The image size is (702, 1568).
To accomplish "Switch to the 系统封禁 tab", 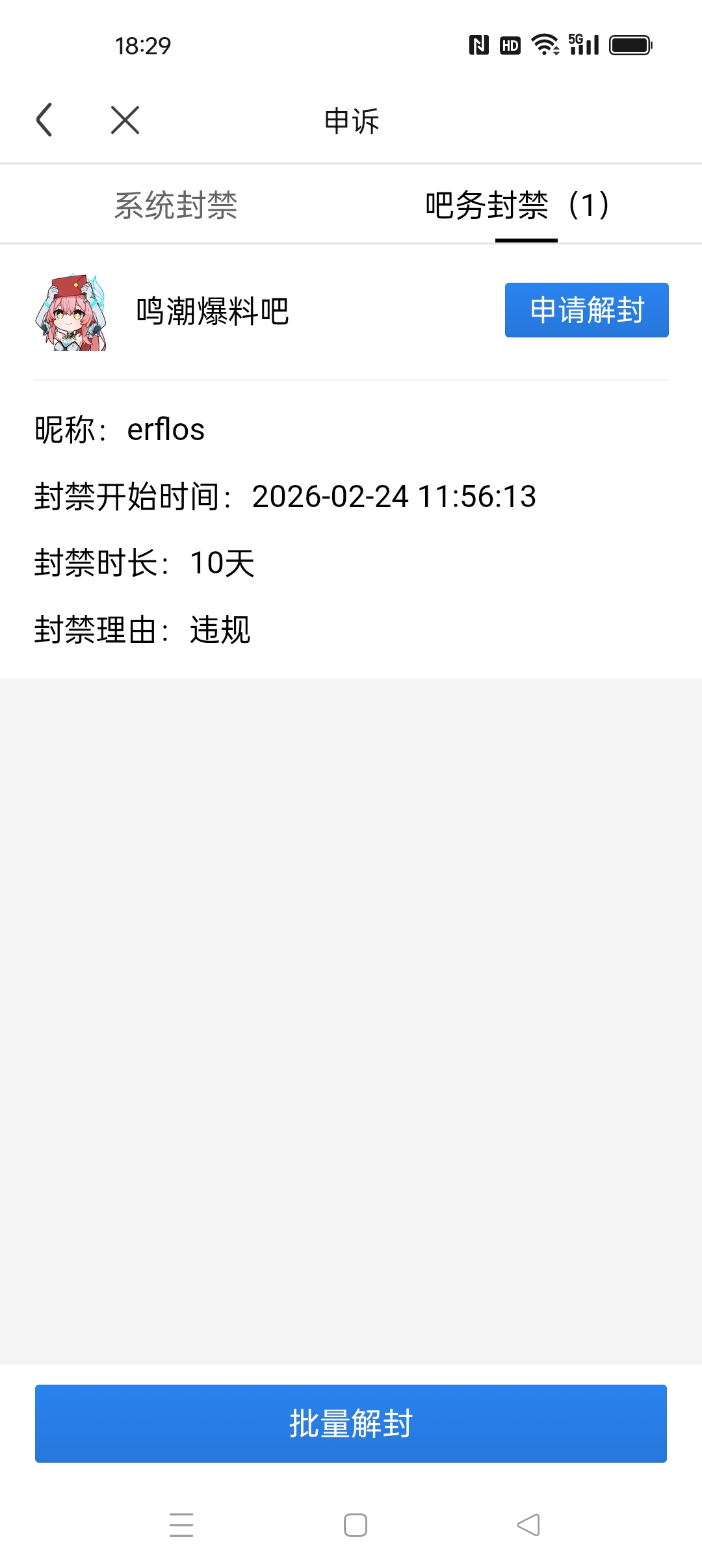I will point(175,205).
